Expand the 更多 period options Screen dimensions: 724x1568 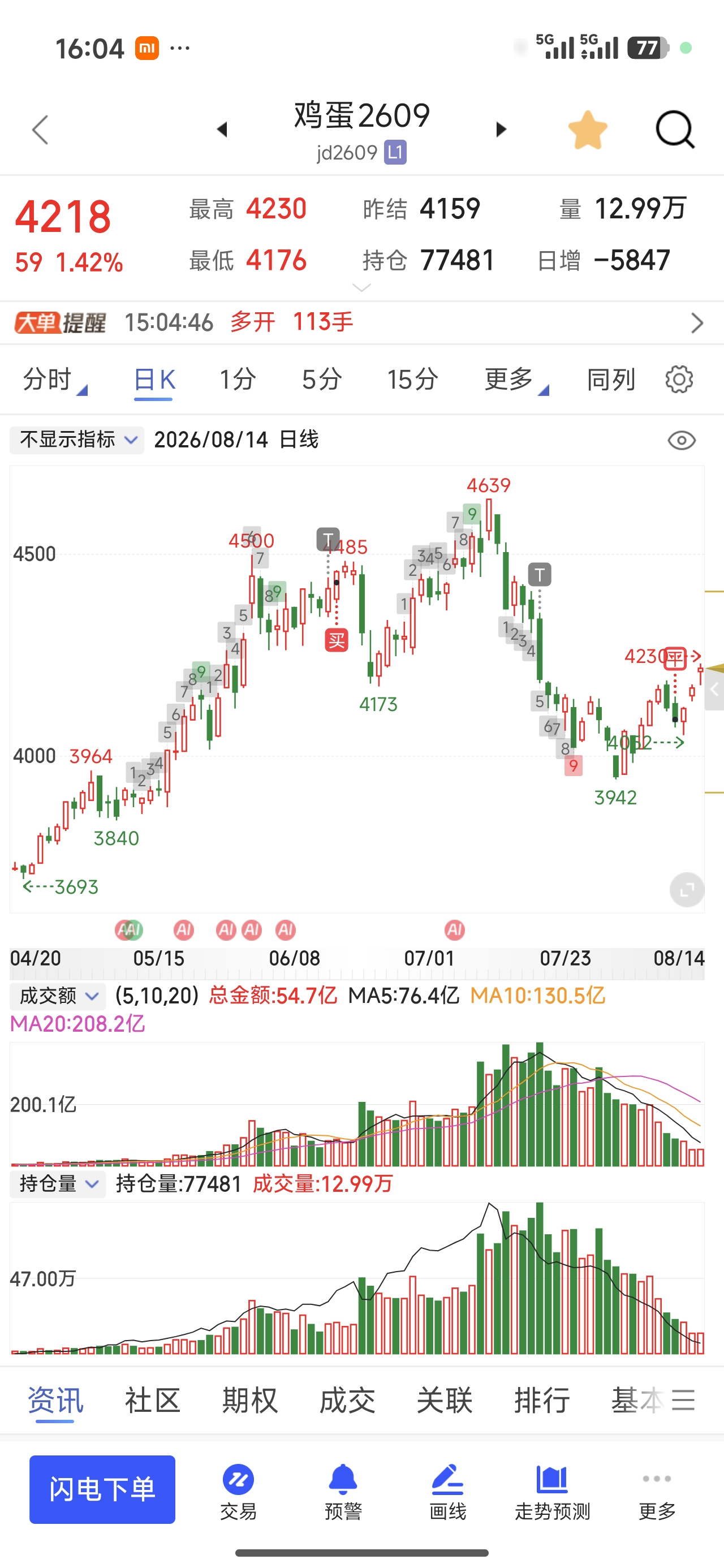516,380
